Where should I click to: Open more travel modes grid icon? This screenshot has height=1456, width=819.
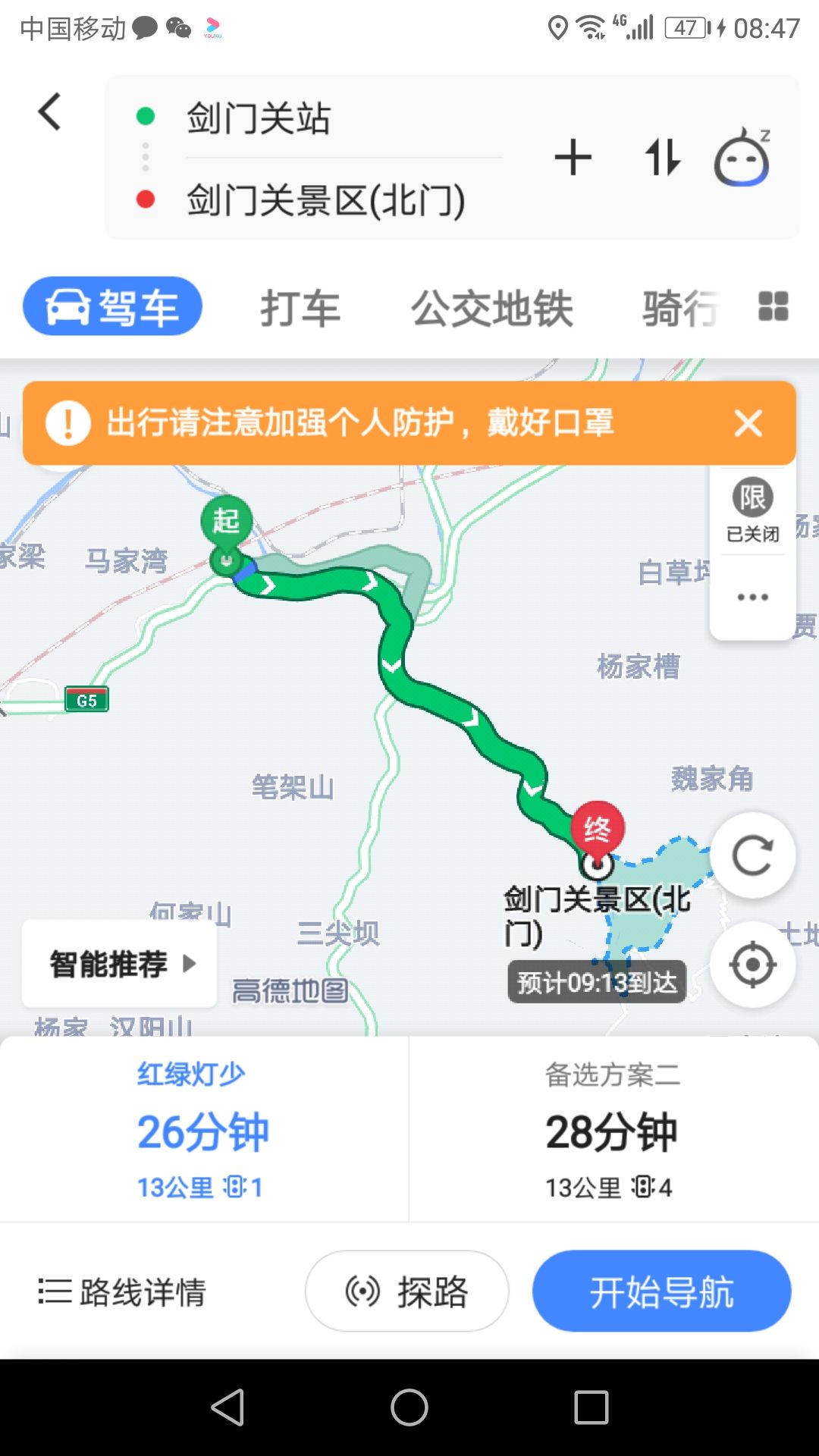pos(773,307)
